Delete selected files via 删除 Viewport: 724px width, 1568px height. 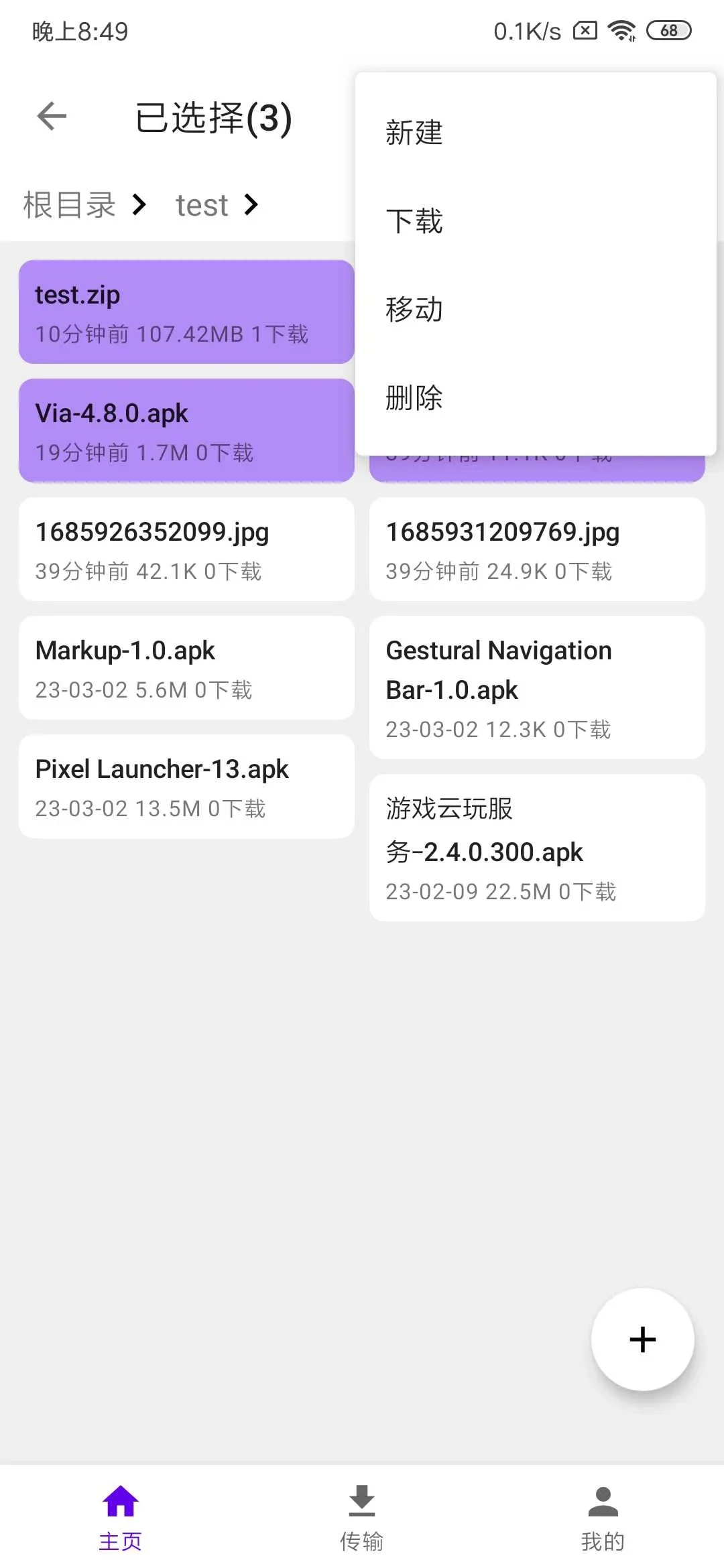[x=414, y=398]
